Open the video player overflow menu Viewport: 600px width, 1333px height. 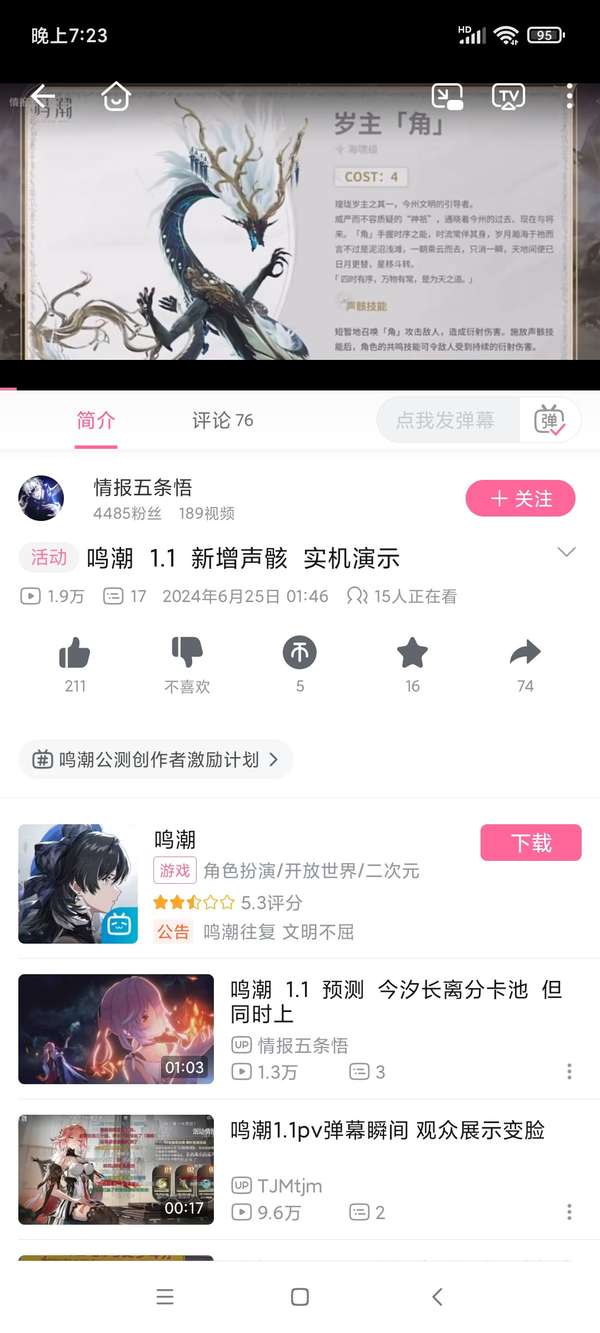point(569,97)
